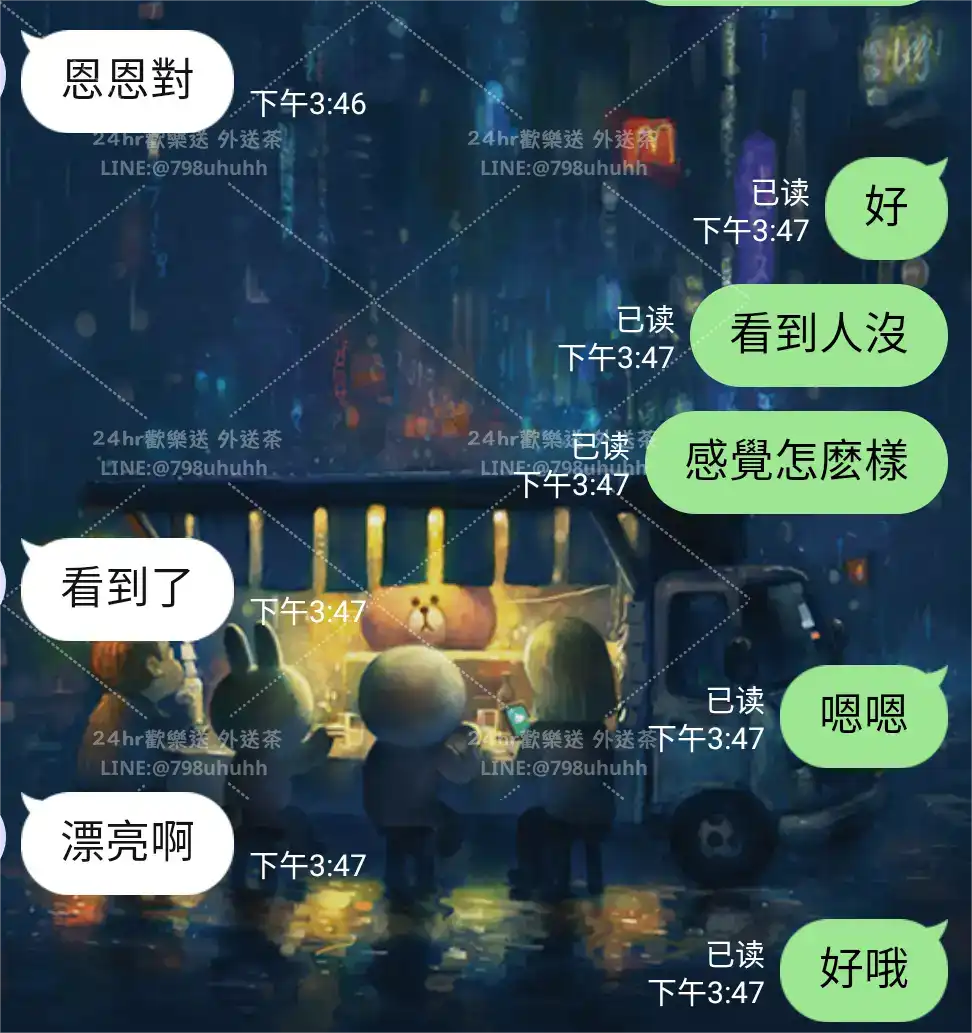Select the bubble asking 感覺怎麼樣
Image resolution: width=972 pixels, height=1033 pixels.
796,462
